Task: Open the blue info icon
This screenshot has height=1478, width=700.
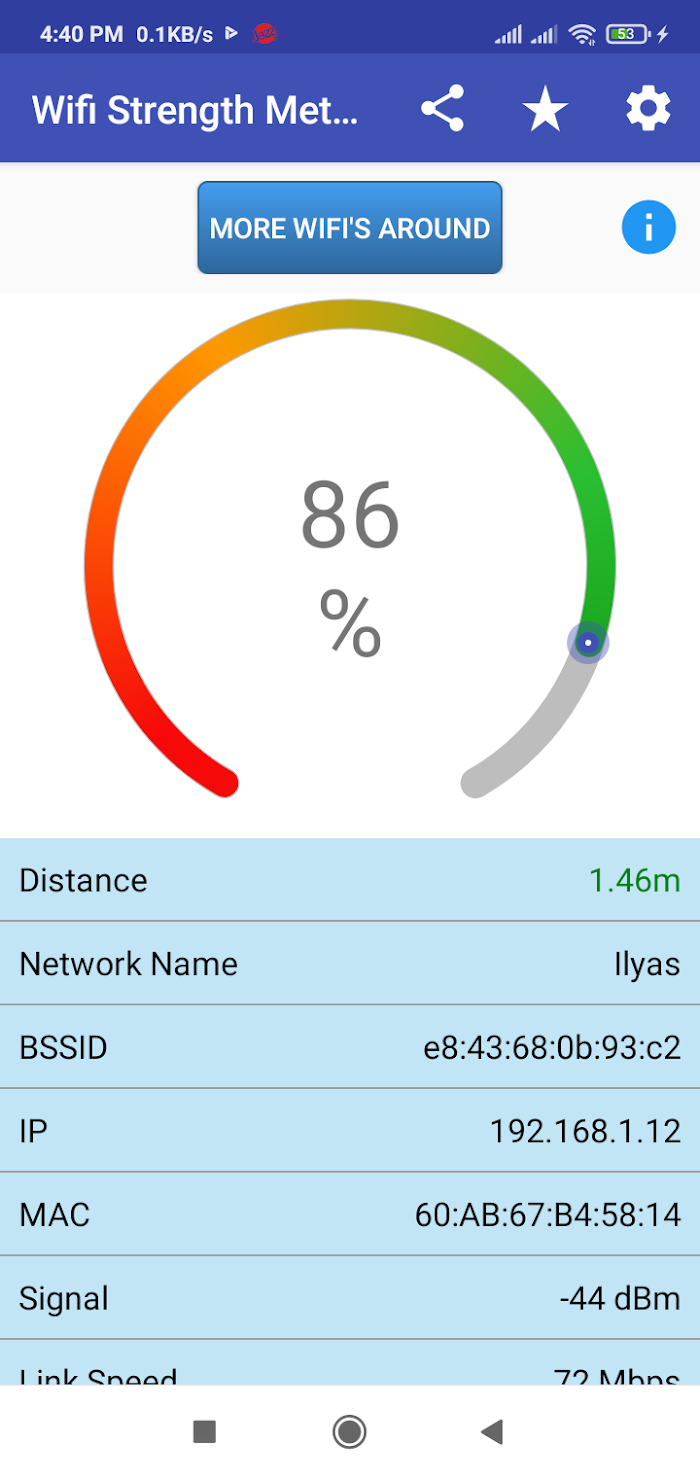Action: pyautogui.click(x=648, y=227)
